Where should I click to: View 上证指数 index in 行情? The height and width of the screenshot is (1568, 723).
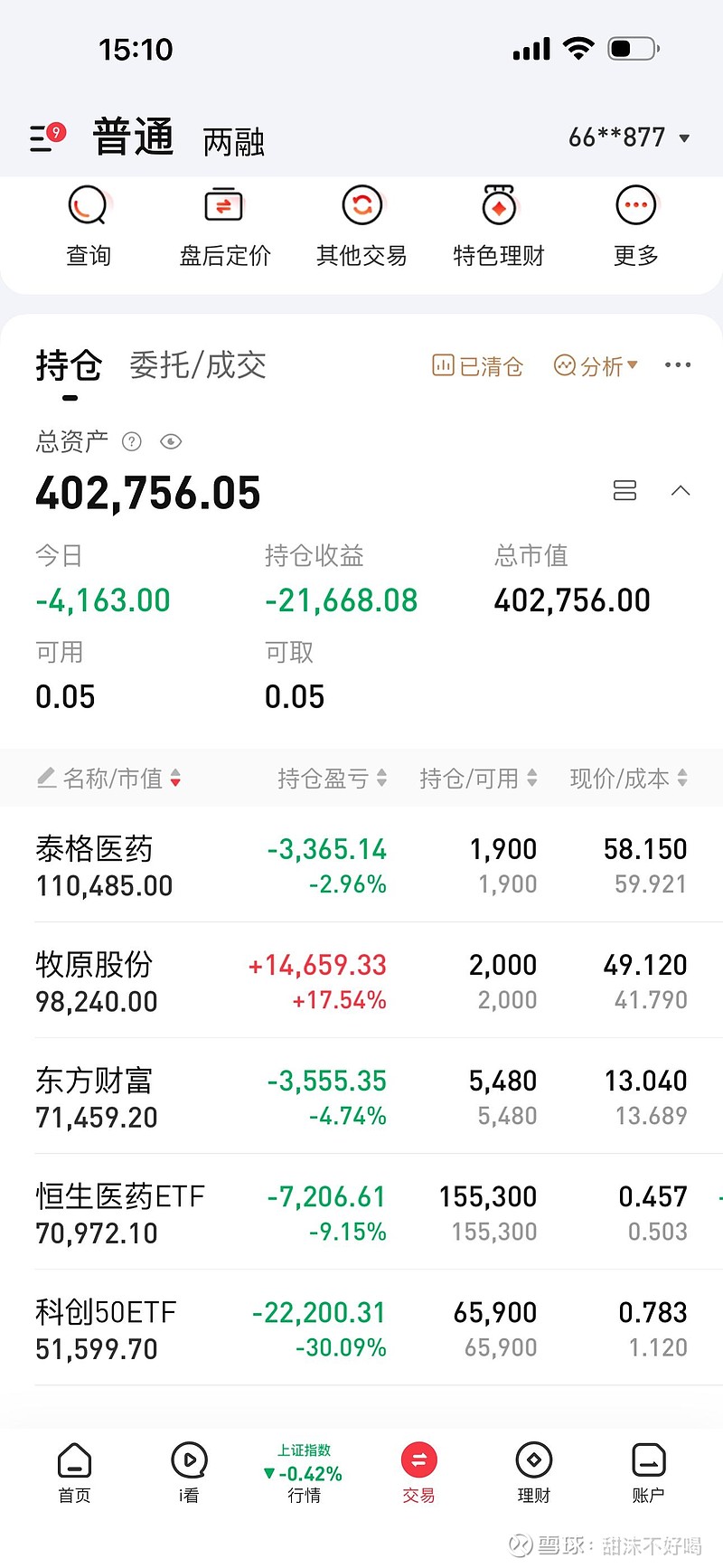tap(304, 1472)
